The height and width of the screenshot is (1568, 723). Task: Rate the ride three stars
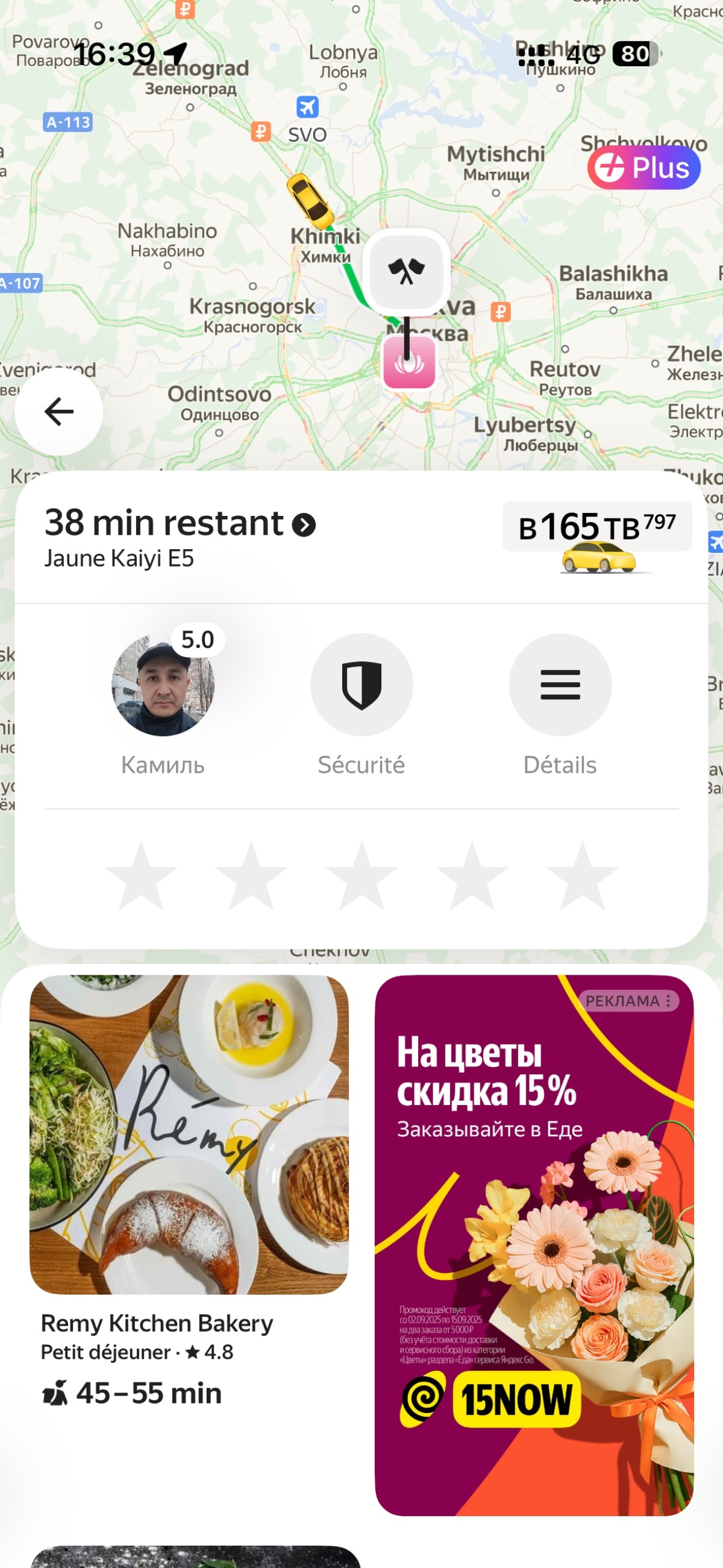point(361,877)
